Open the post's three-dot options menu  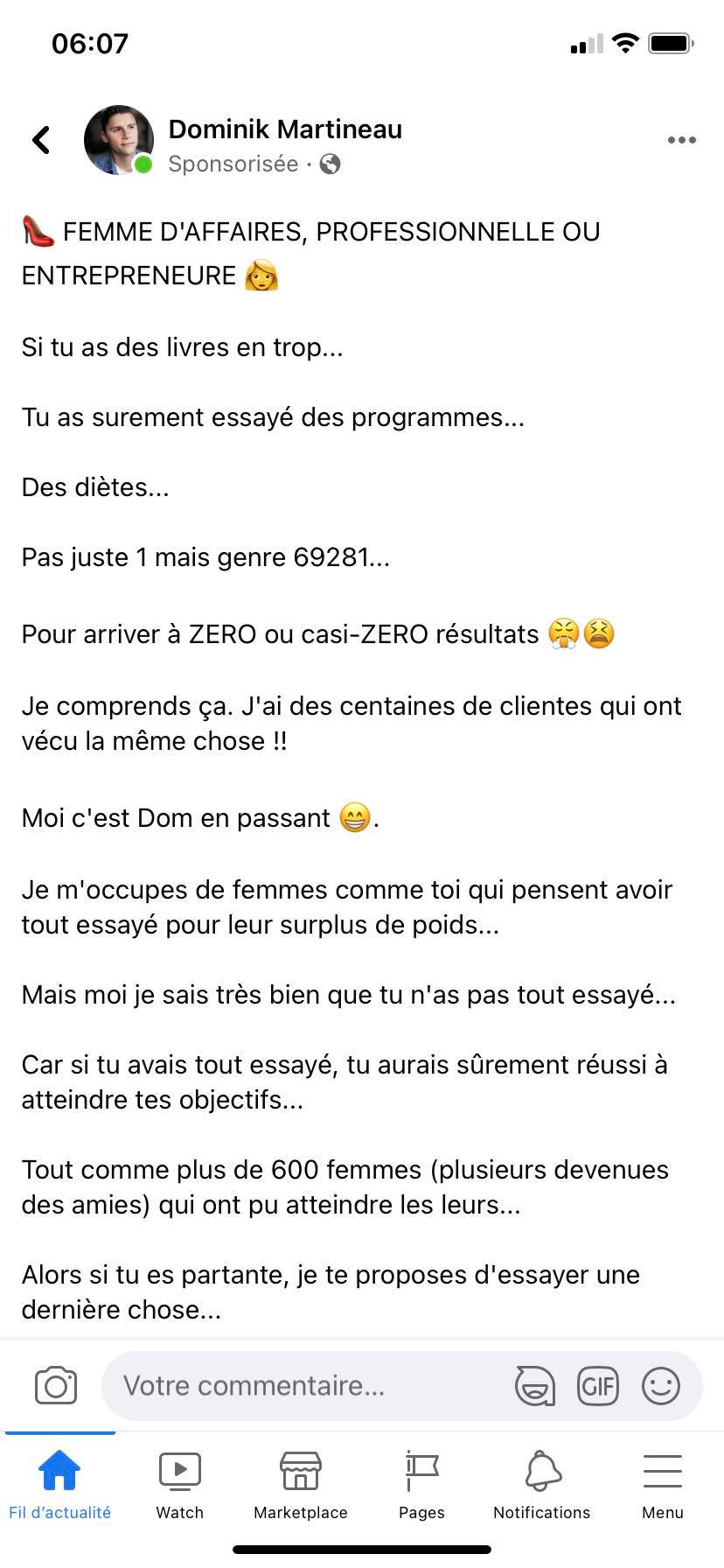tap(681, 140)
